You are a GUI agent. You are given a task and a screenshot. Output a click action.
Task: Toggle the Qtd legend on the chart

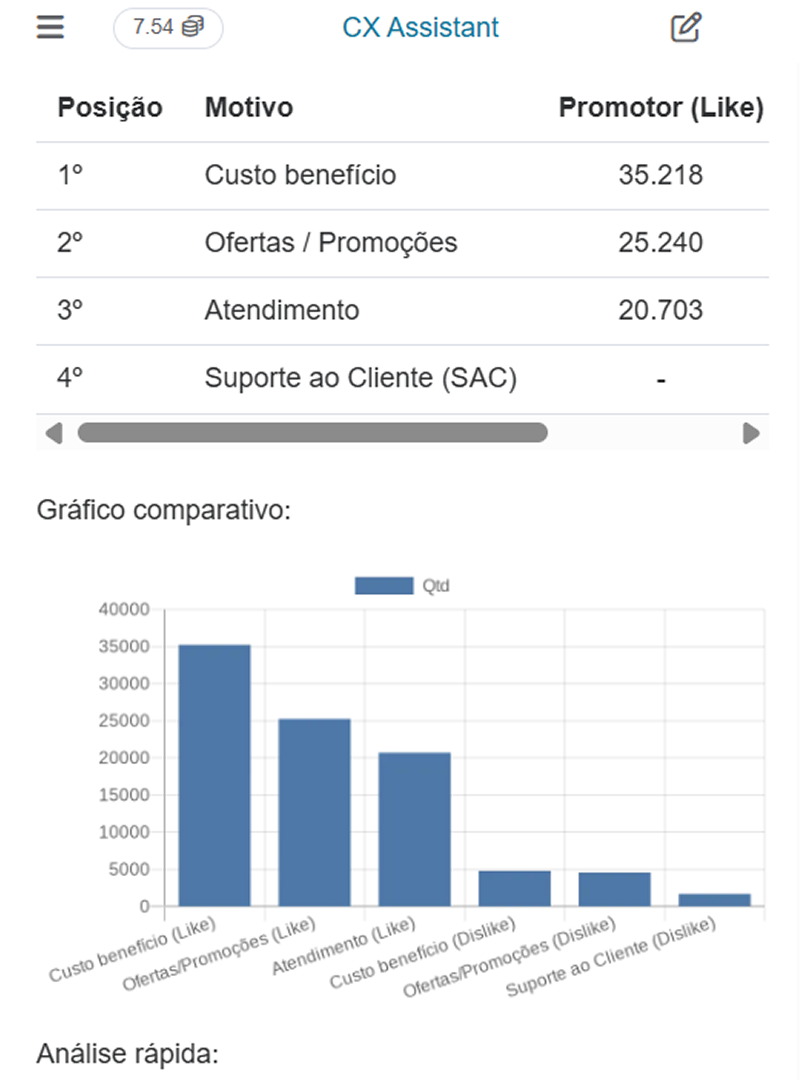pyautogui.click(x=402, y=586)
